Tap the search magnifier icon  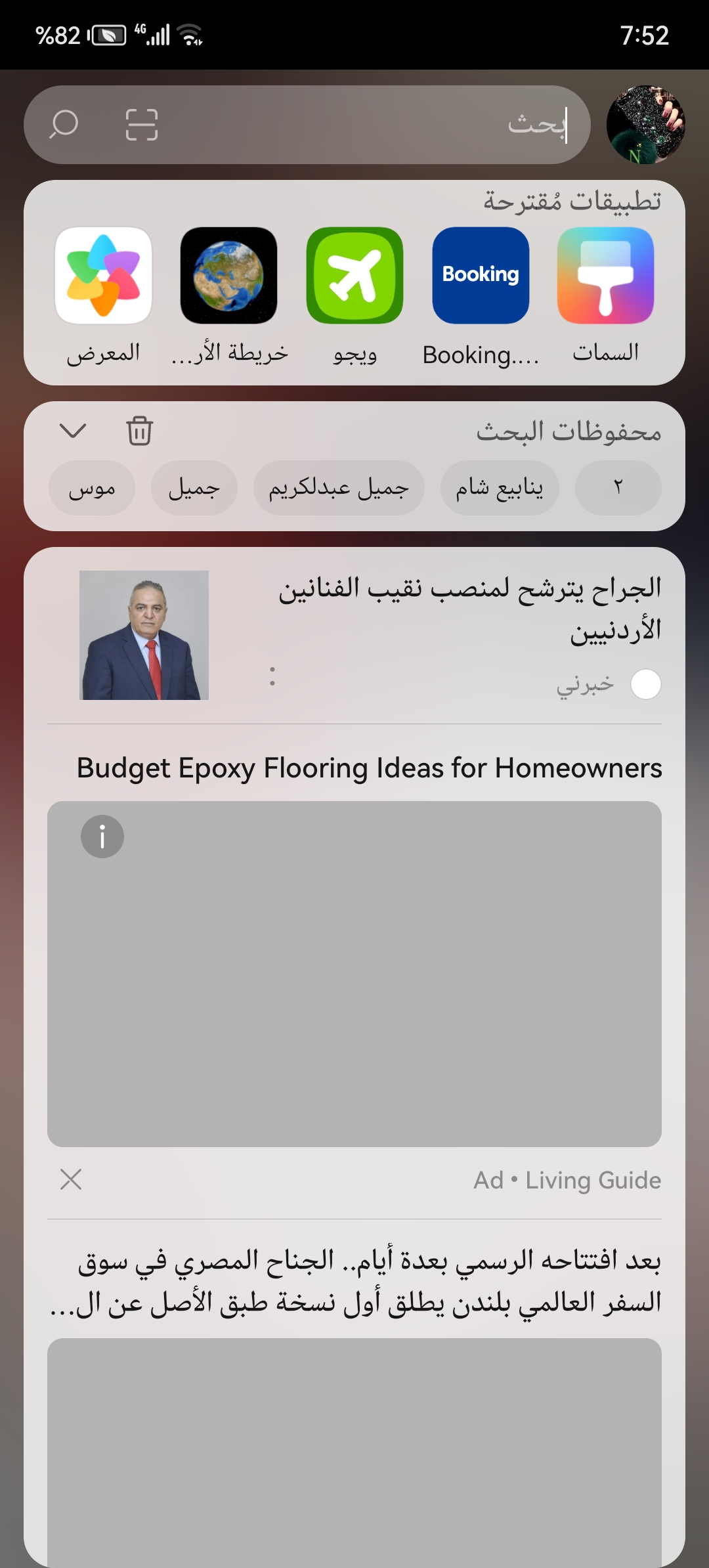[64, 124]
